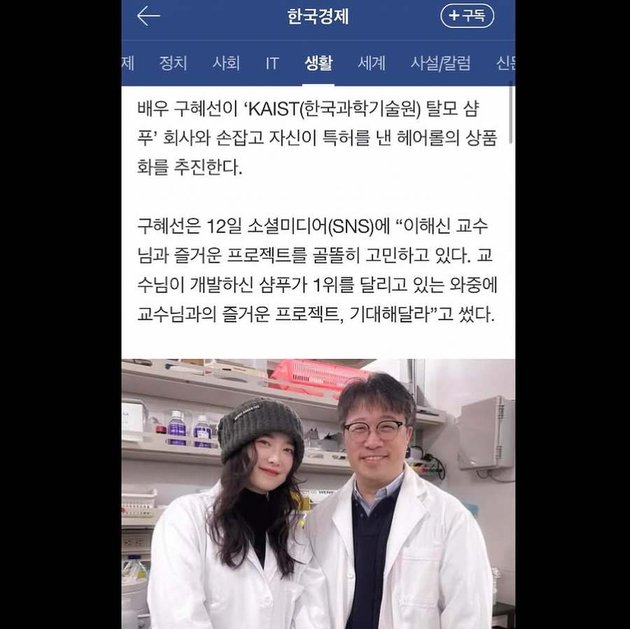The width and height of the screenshot is (630, 629).
Task: Switch to the 정치 tab
Action: [x=173, y=62]
